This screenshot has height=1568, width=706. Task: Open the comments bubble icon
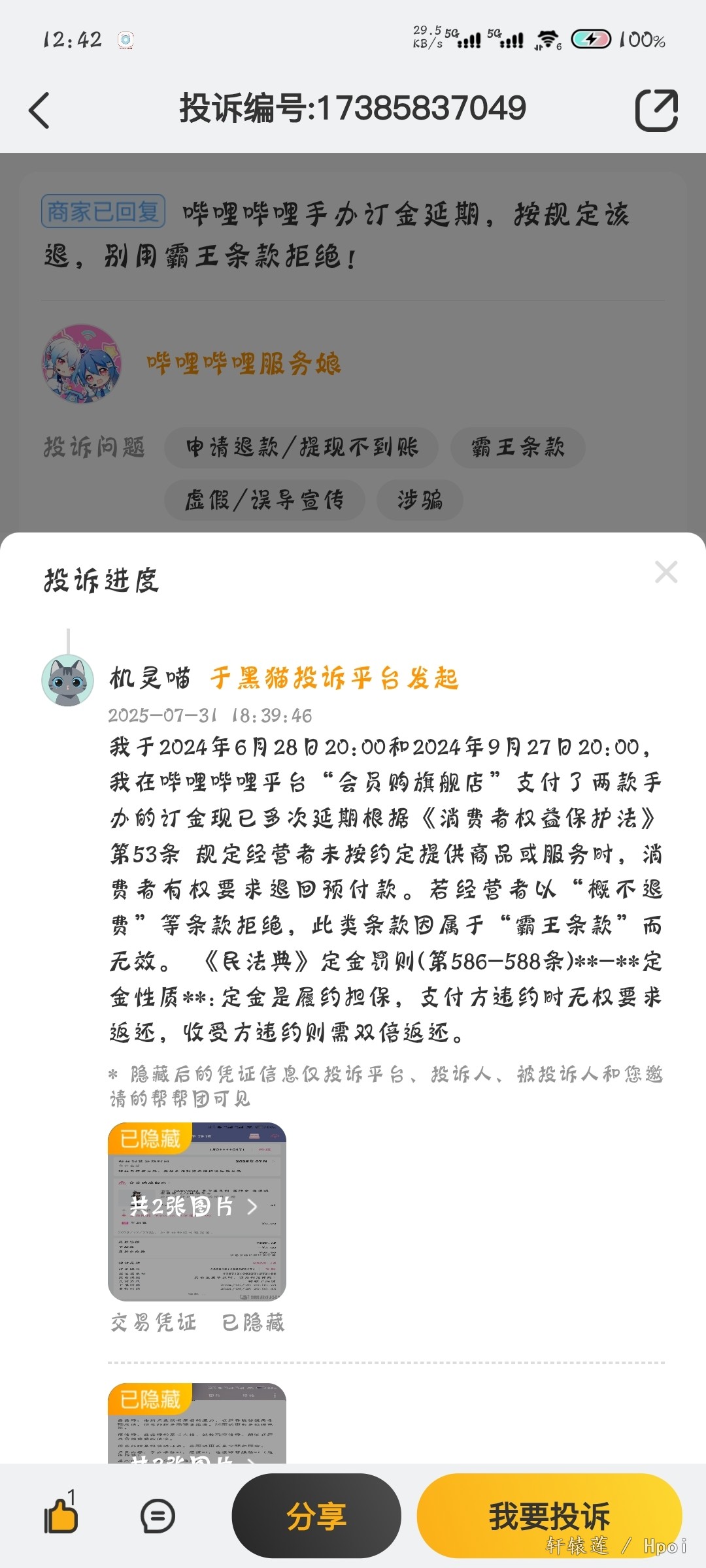click(158, 1516)
